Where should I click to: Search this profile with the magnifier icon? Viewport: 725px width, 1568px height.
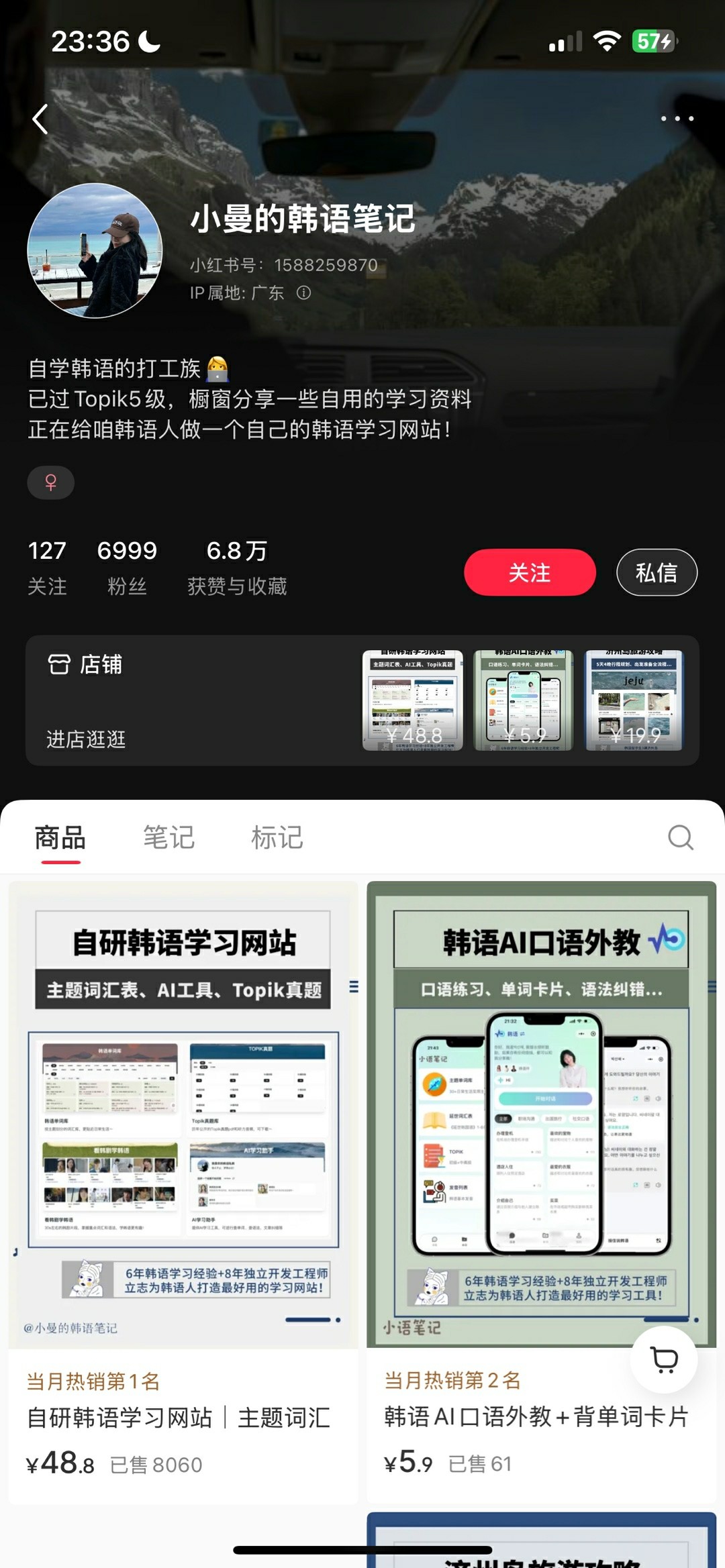pyautogui.click(x=680, y=837)
